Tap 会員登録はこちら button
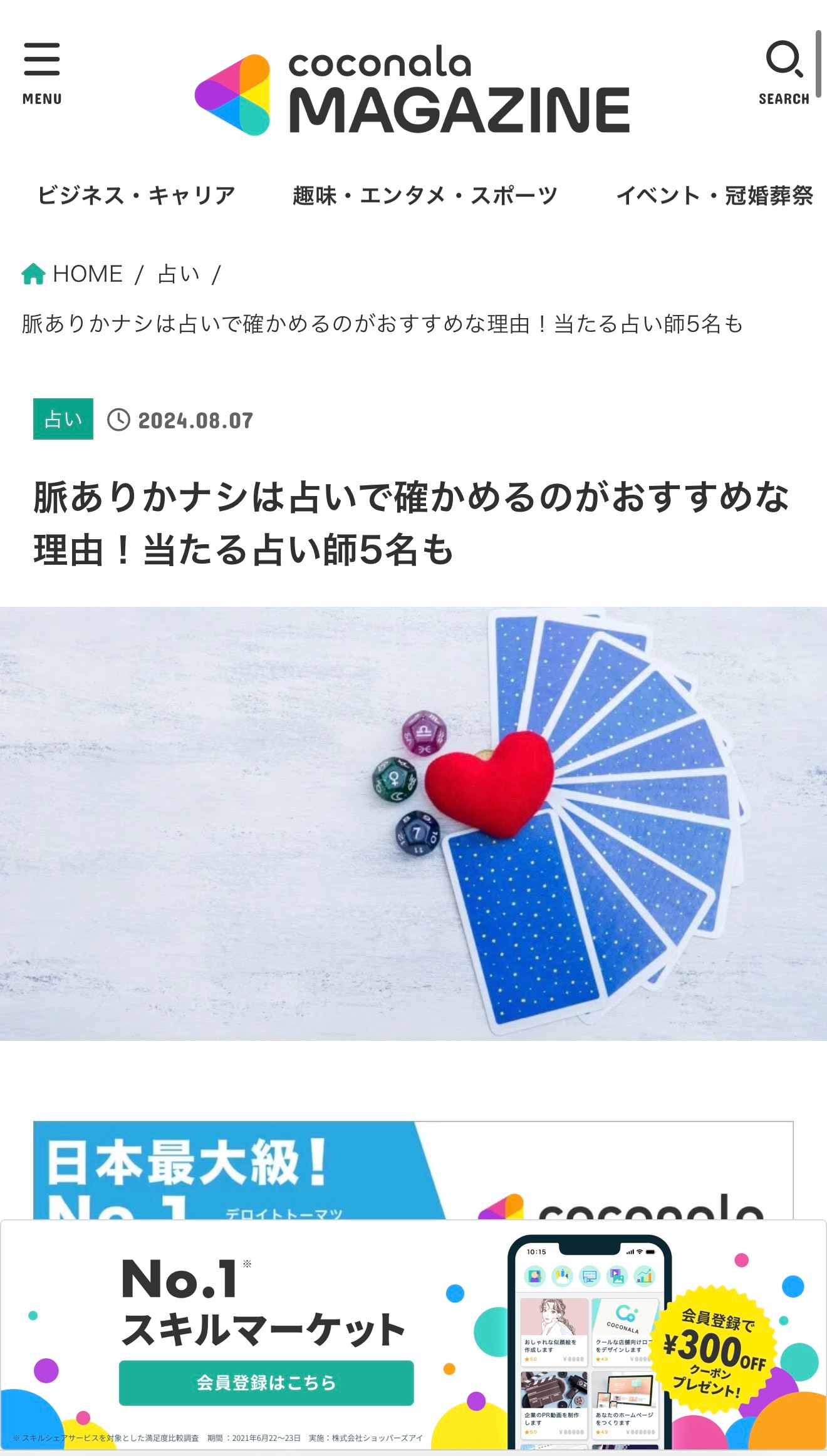Viewport: 827px width, 1456px height. click(x=266, y=1382)
